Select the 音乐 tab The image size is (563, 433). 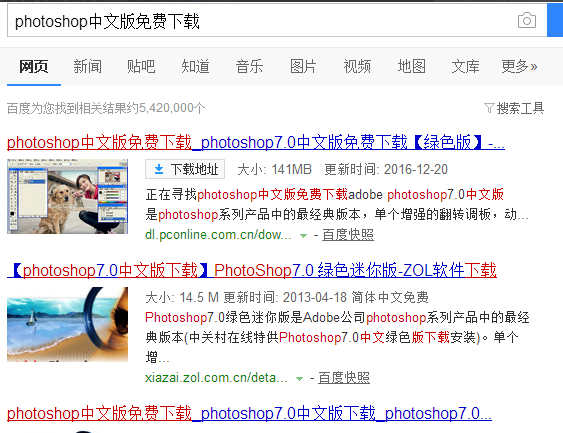(x=249, y=66)
